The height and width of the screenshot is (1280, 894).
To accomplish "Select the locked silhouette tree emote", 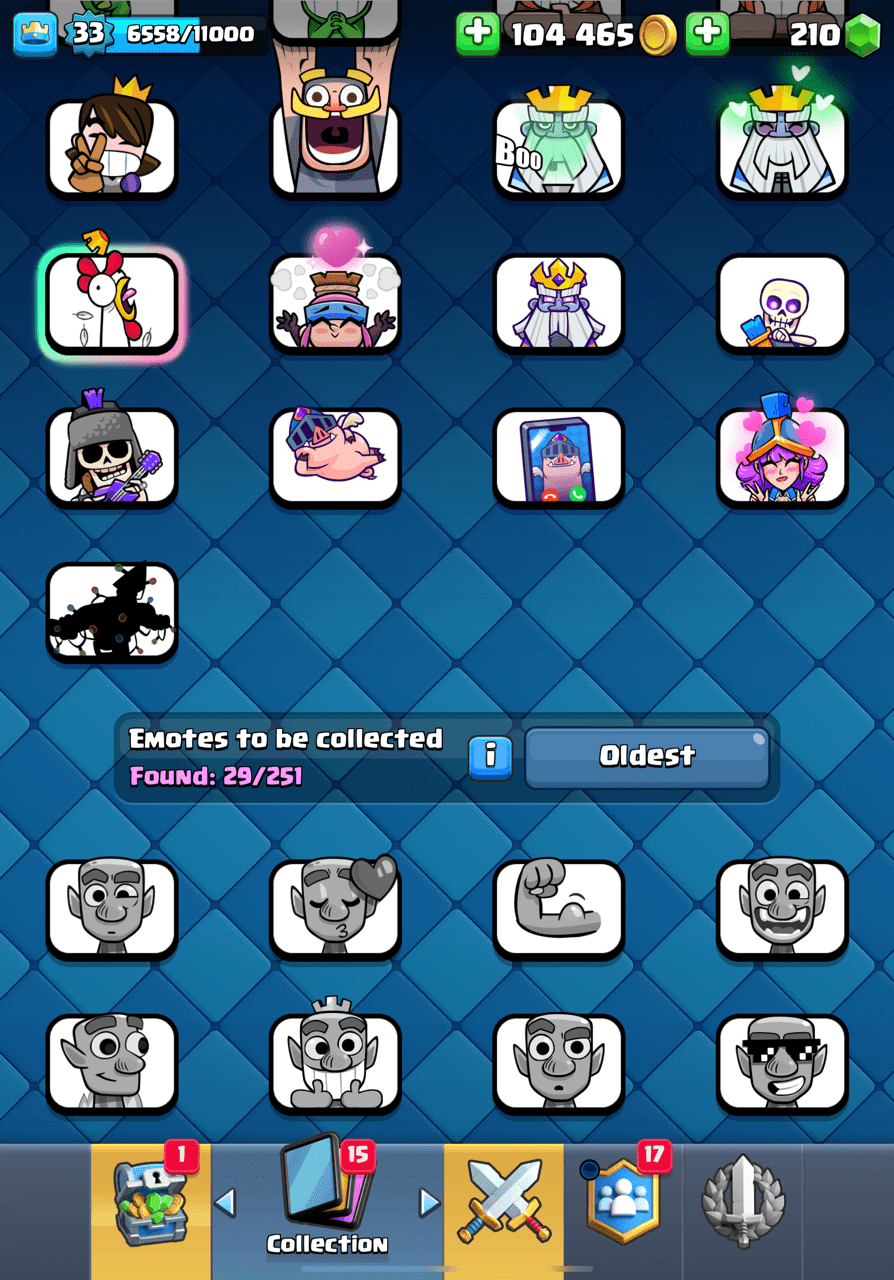I will pyautogui.click(x=111, y=611).
